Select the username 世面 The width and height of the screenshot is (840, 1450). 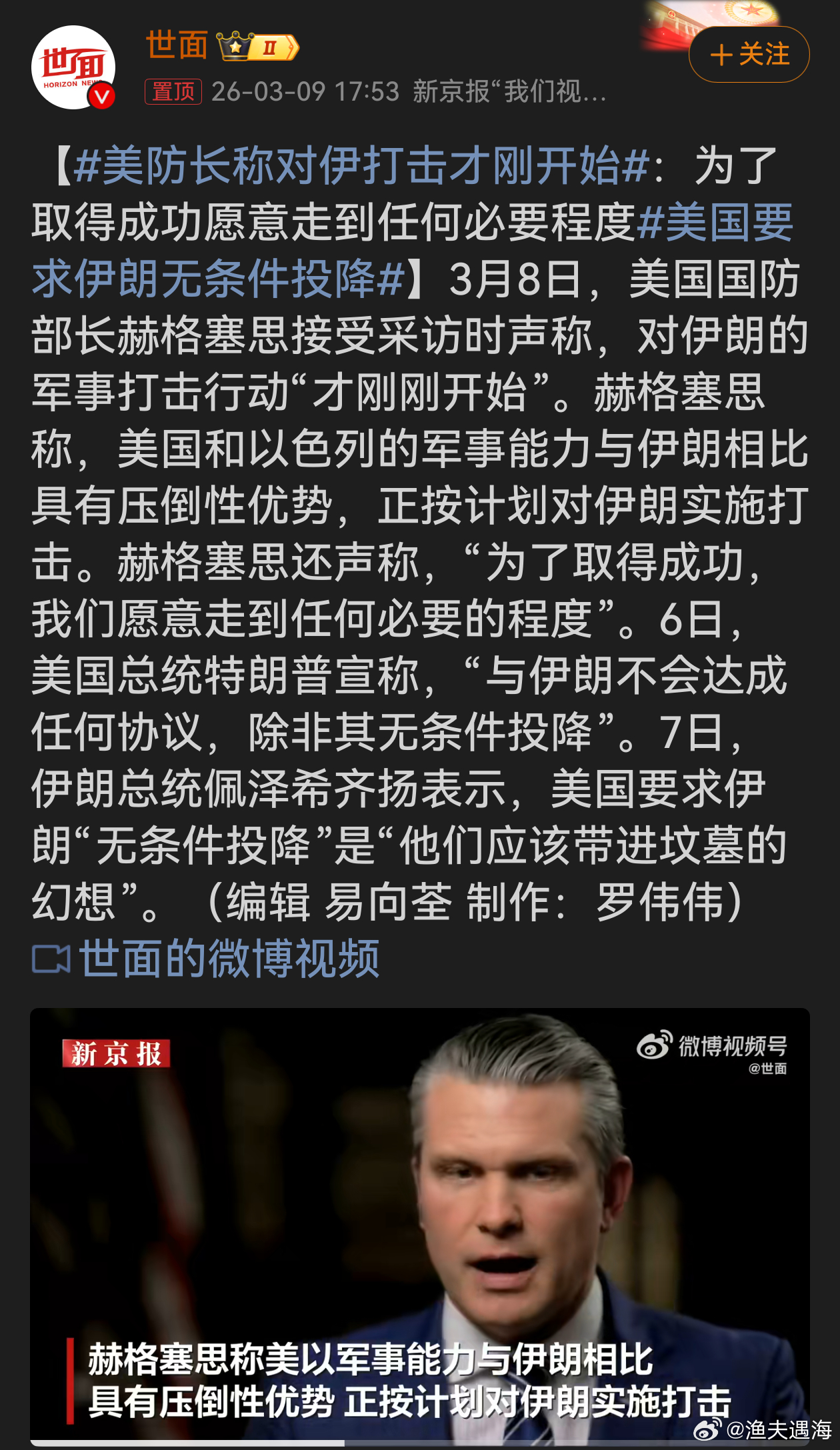176,45
